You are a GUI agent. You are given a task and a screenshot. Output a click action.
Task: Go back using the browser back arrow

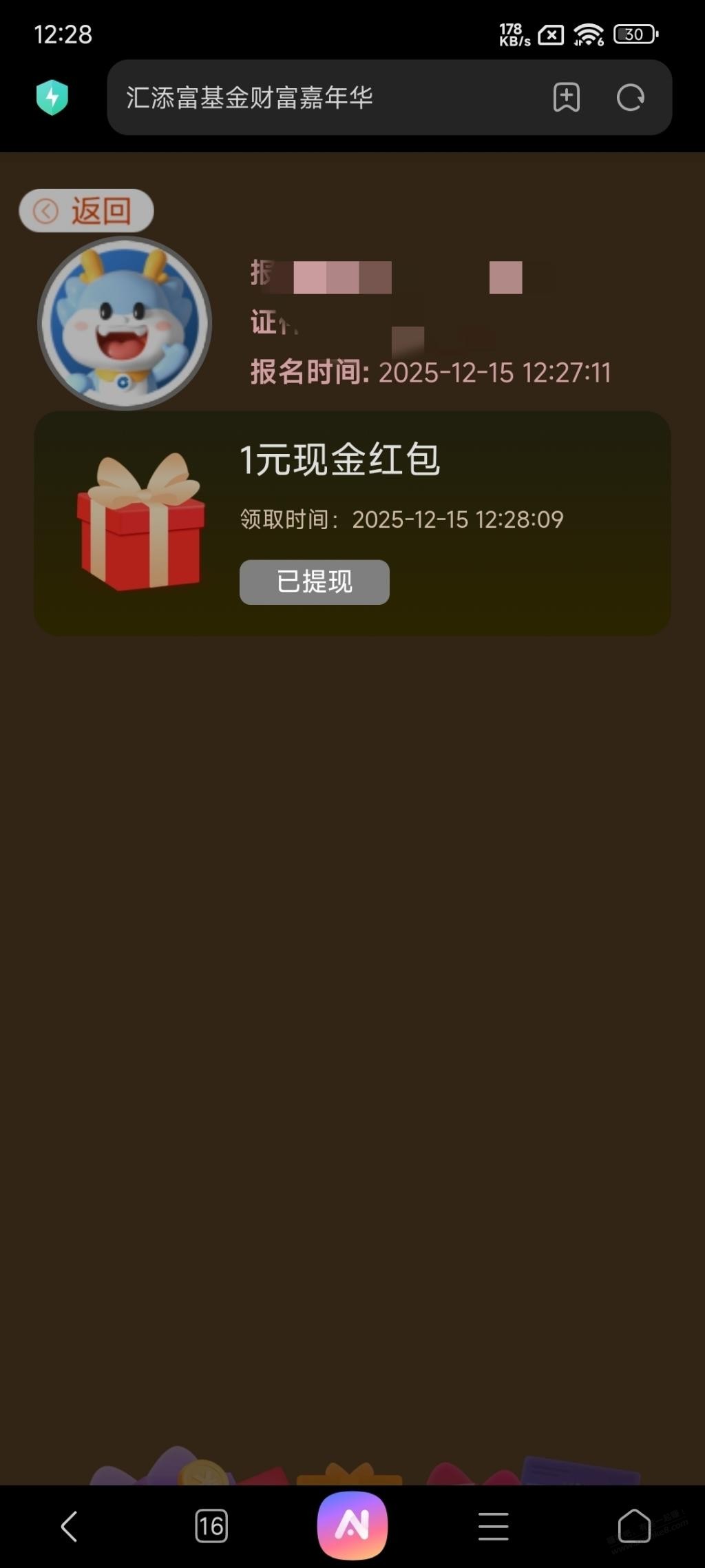coord(69,1526)
